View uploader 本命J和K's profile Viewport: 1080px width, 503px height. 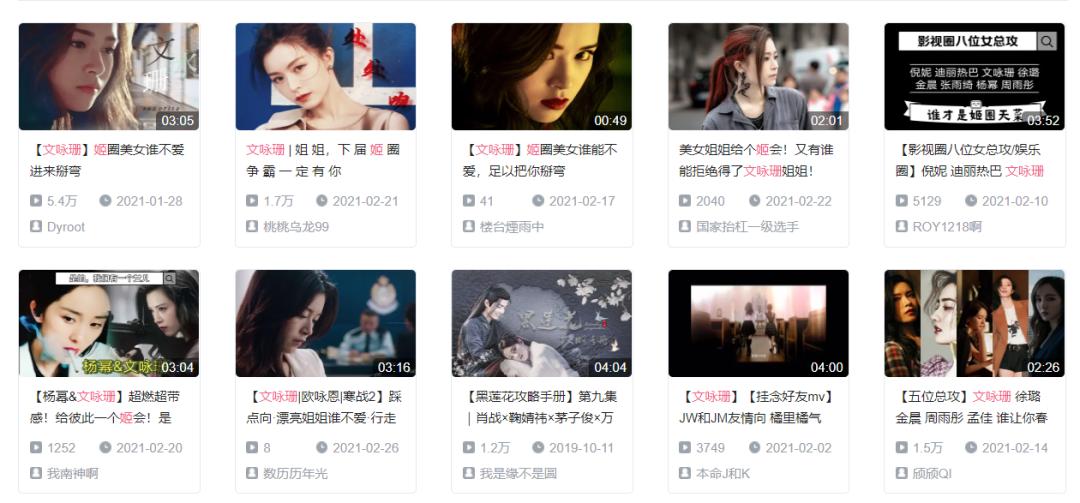[x=723, y=473]
